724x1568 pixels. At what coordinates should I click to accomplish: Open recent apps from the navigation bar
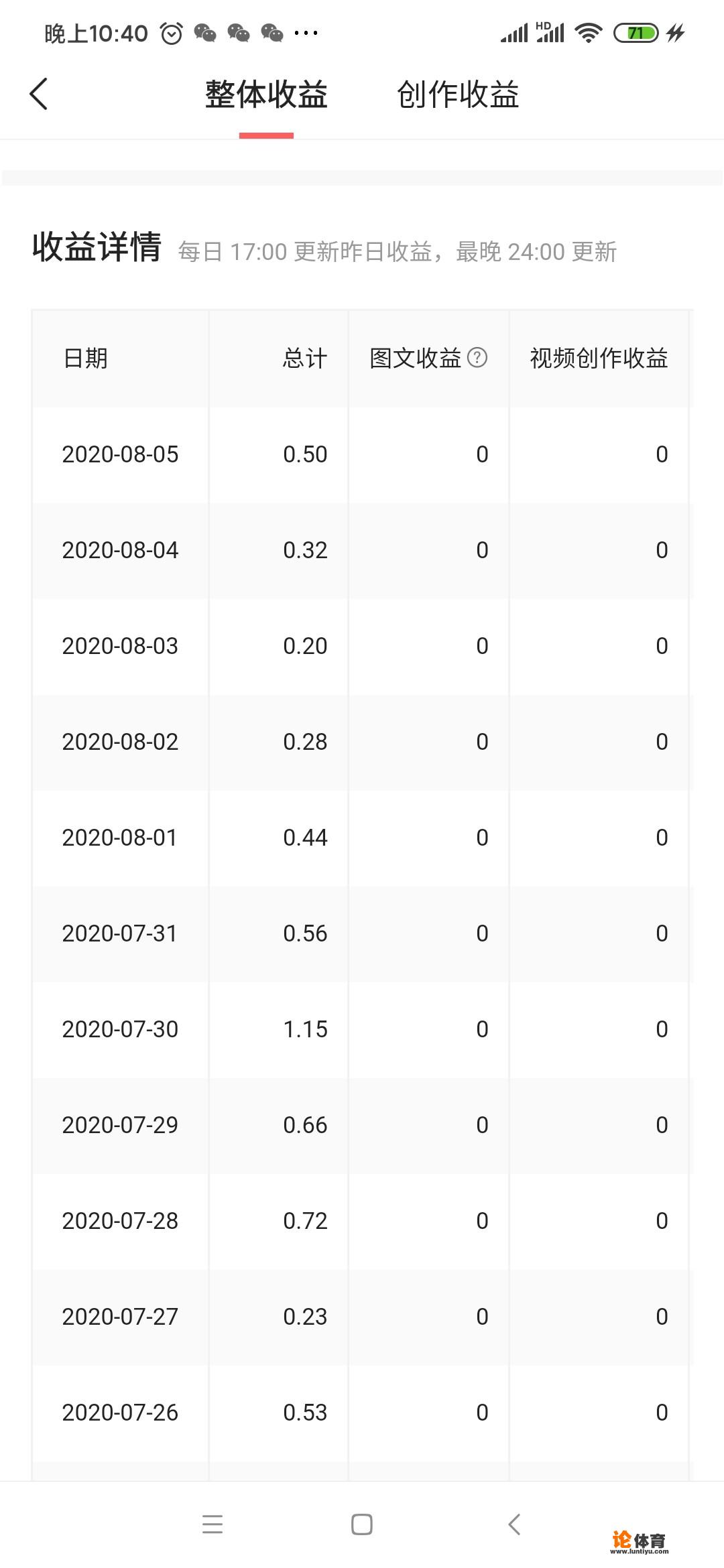tap(213, 1524)
